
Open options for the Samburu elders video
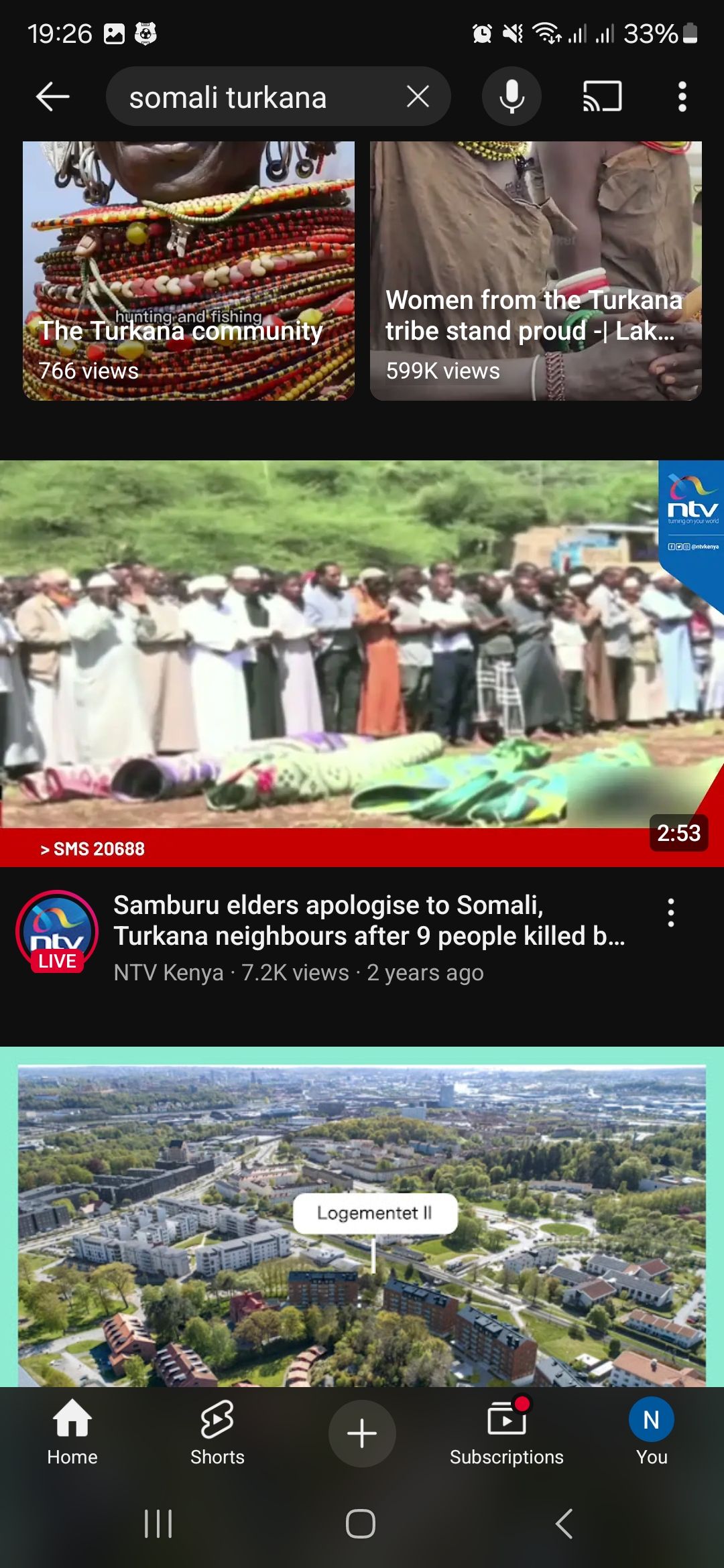[x=670, y=913]
